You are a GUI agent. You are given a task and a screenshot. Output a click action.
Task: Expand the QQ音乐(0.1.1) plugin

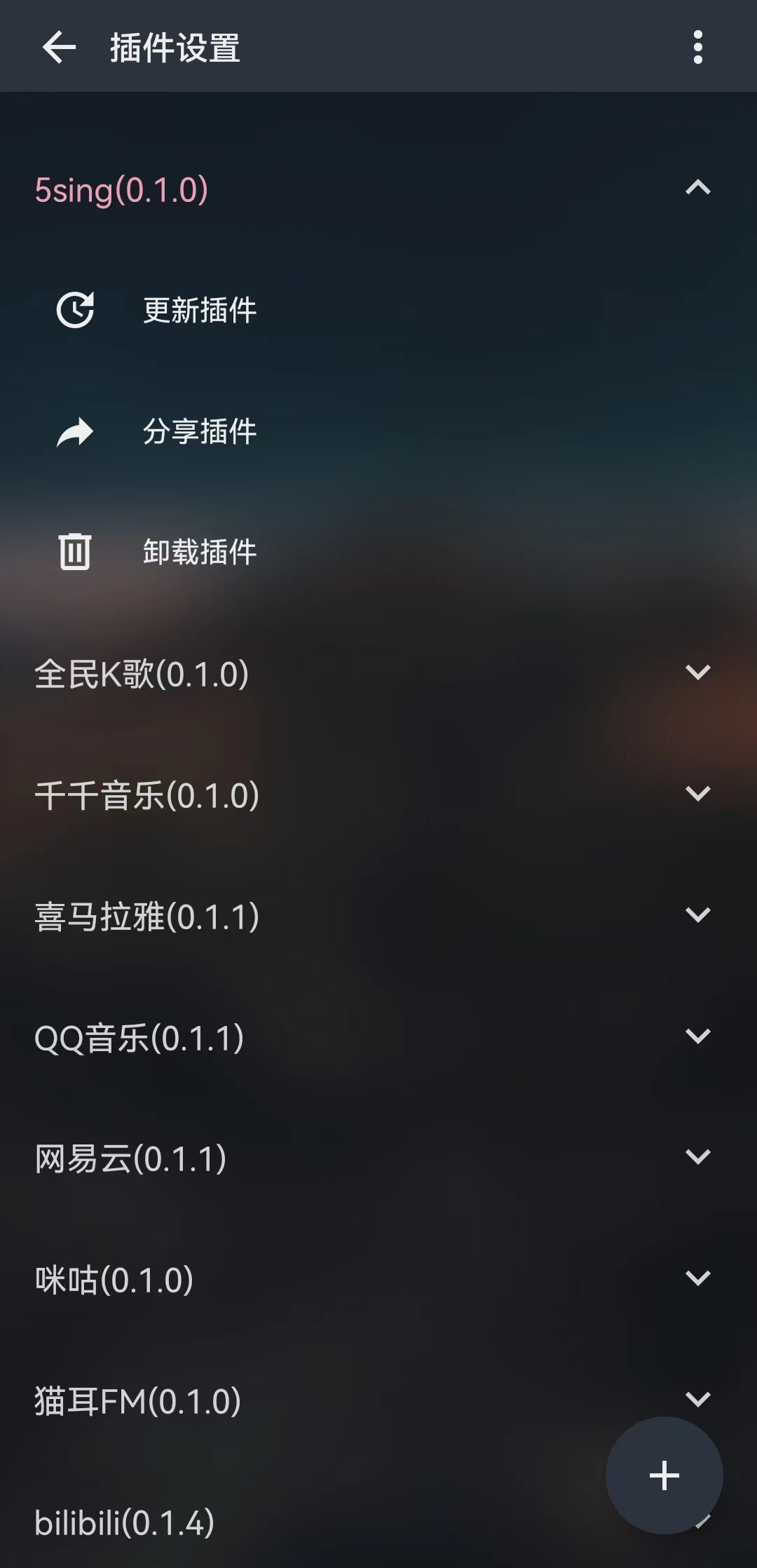click(697, 1037)
